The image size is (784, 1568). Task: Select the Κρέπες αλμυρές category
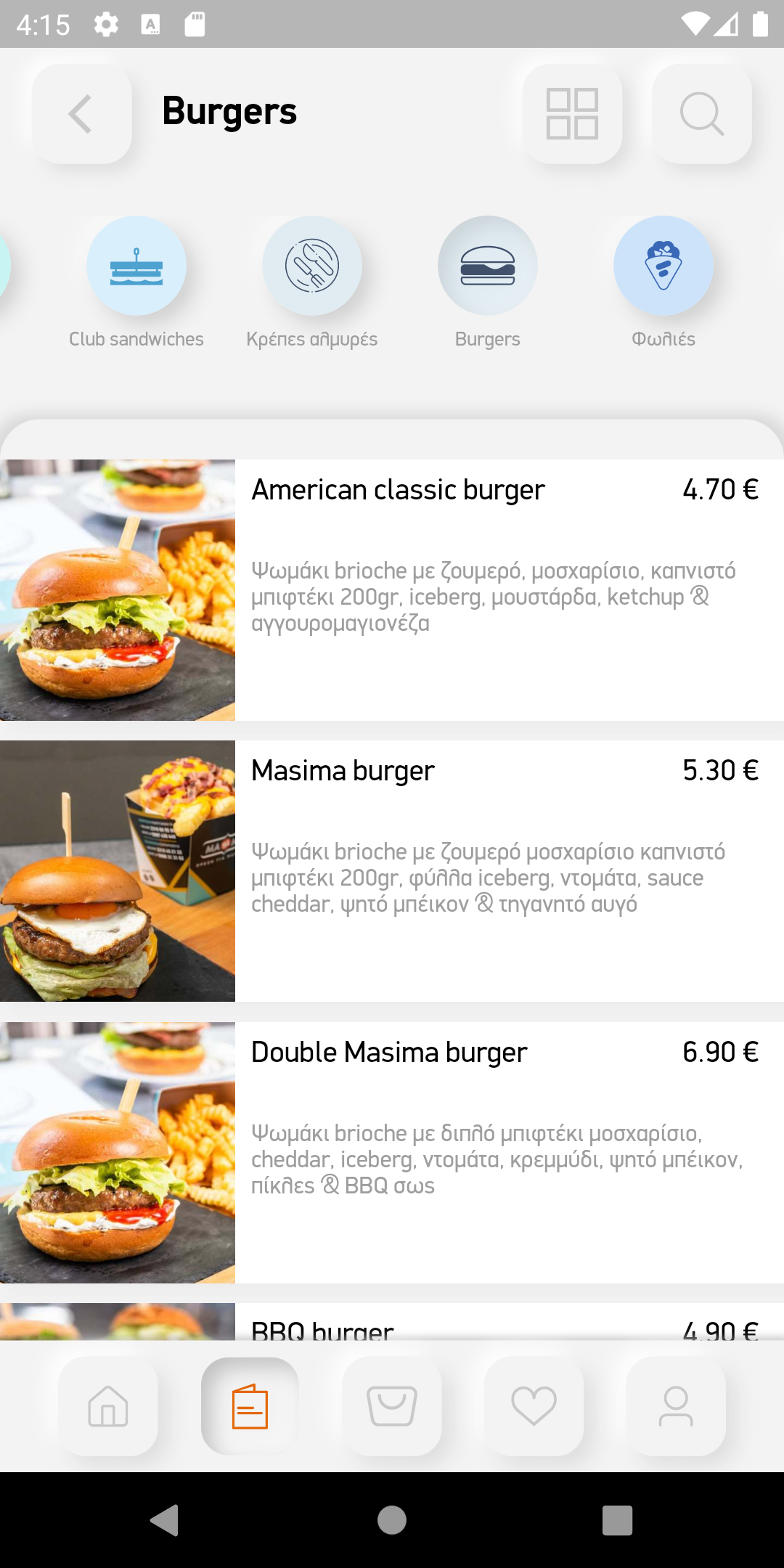[x=312, y=266]
